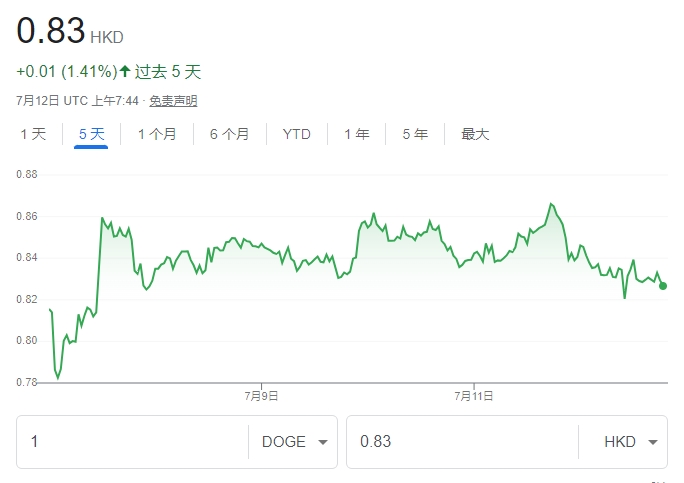Viewport: 684px width, 483px height.
Task: Edit the DOGE amount field
Action: pos(130,442)
